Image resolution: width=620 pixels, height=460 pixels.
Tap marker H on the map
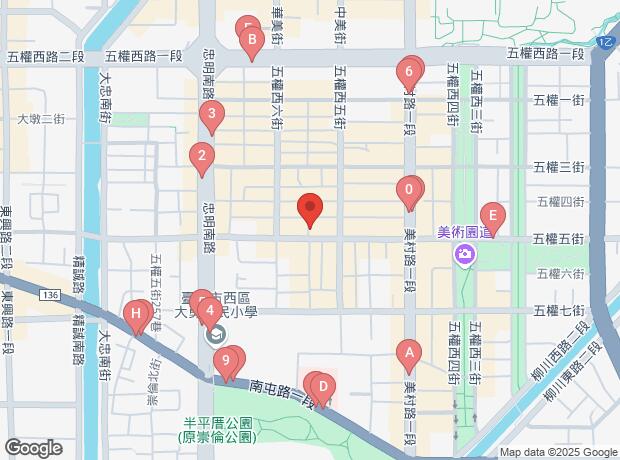point(136,313)
